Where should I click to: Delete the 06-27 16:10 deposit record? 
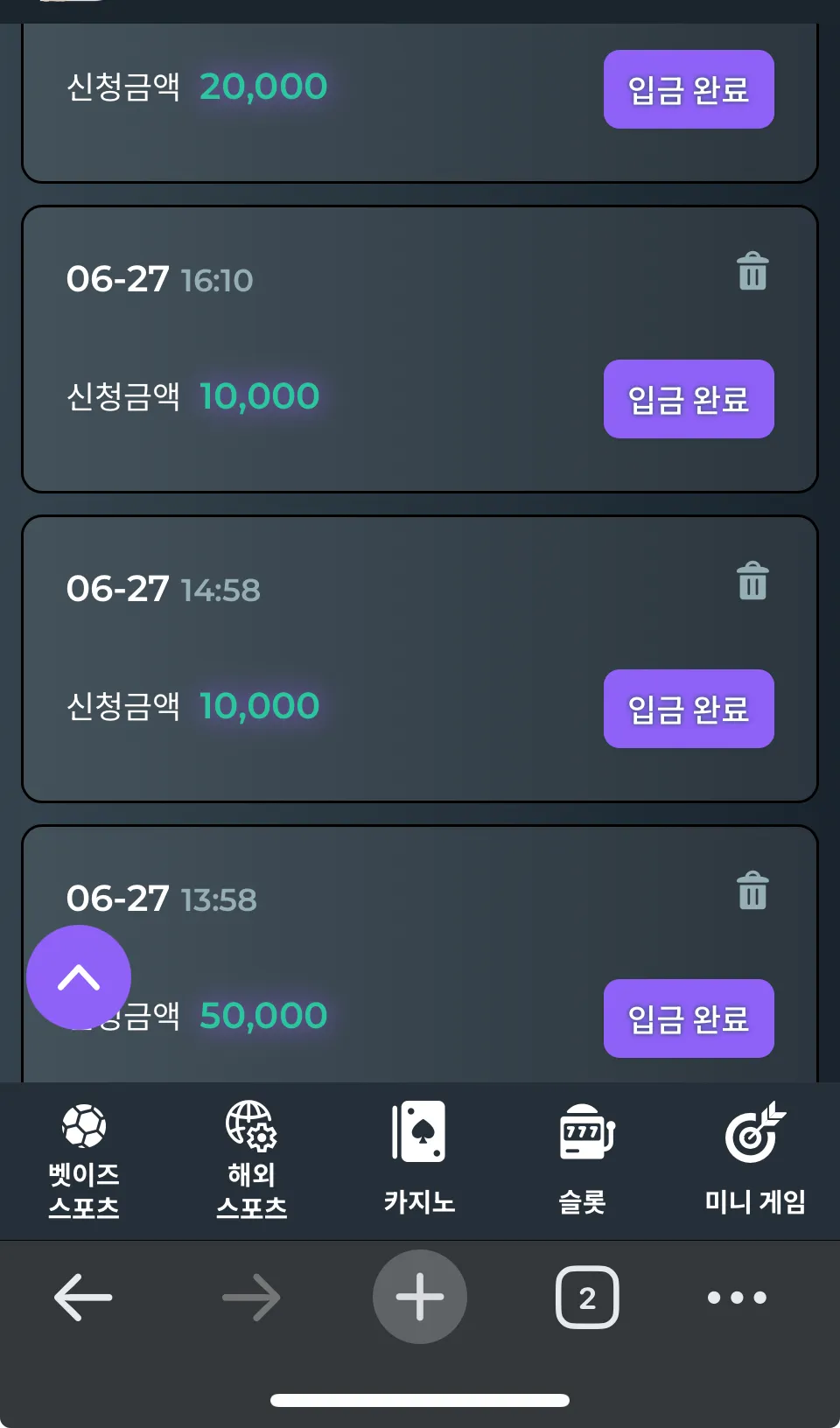pyautogui.click(x=752, y=271)
